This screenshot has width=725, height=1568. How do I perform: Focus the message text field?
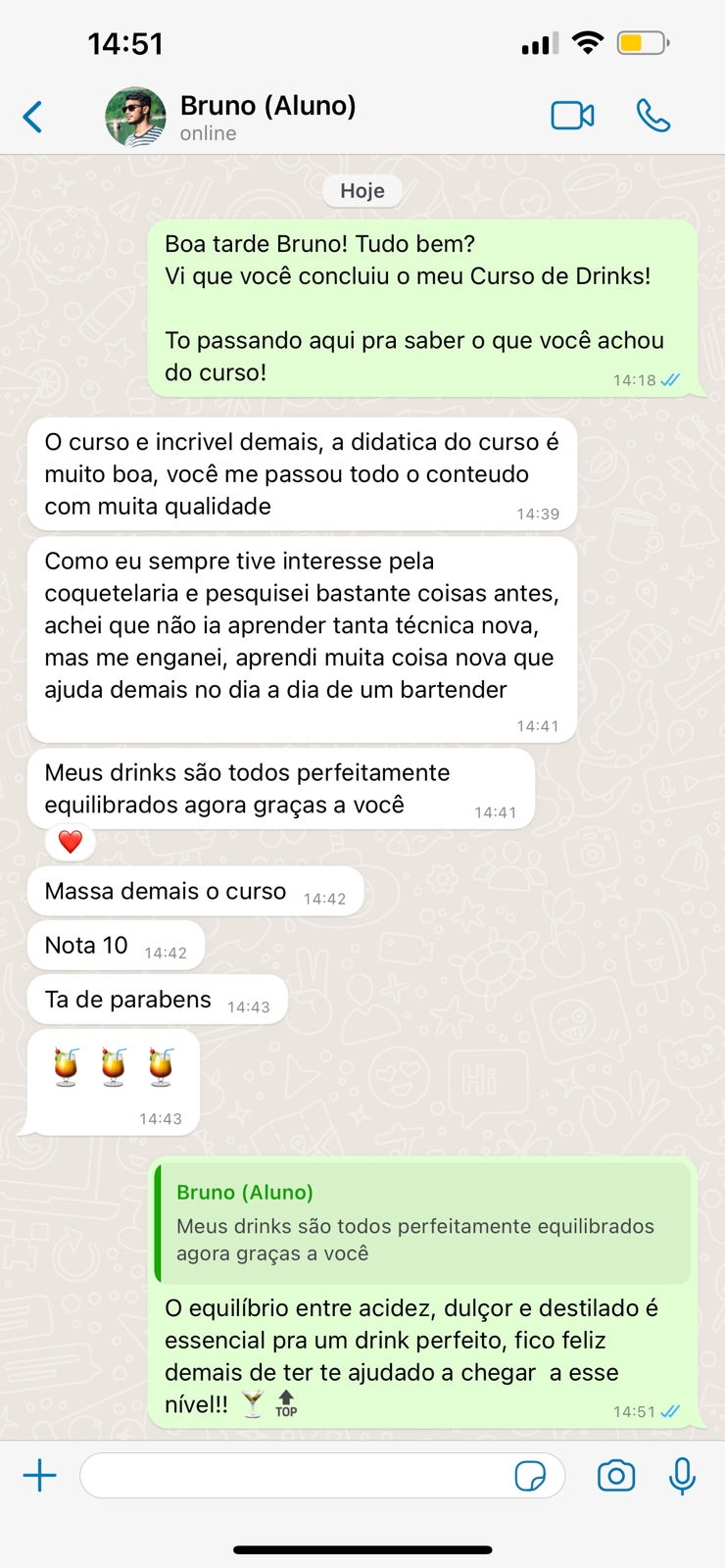(x=294, y=1475)
